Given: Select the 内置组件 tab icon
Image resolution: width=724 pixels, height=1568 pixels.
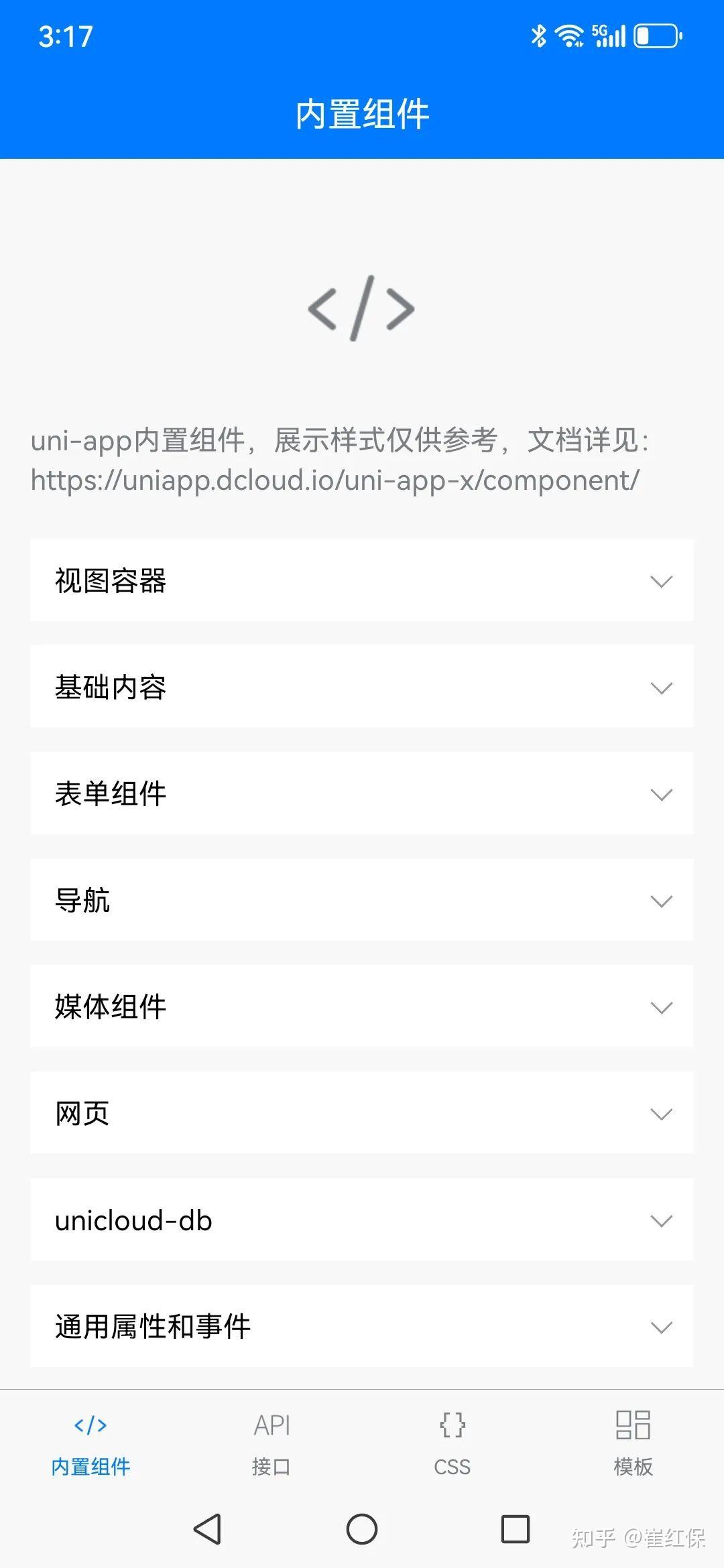Looking at the screenshot, I should [x=92, y=1425].
